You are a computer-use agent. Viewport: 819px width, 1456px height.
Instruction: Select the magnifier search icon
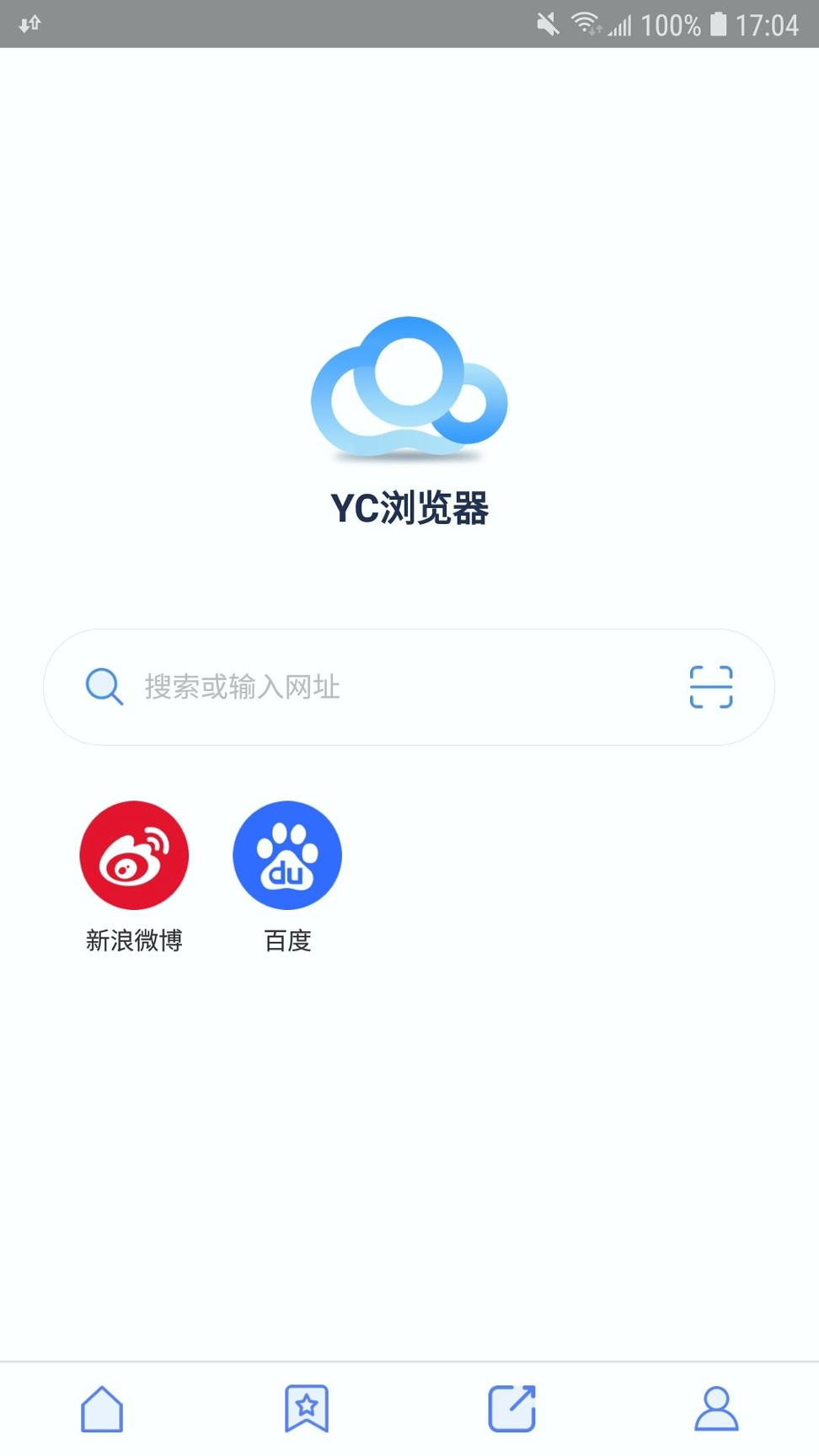coord(104,687)
